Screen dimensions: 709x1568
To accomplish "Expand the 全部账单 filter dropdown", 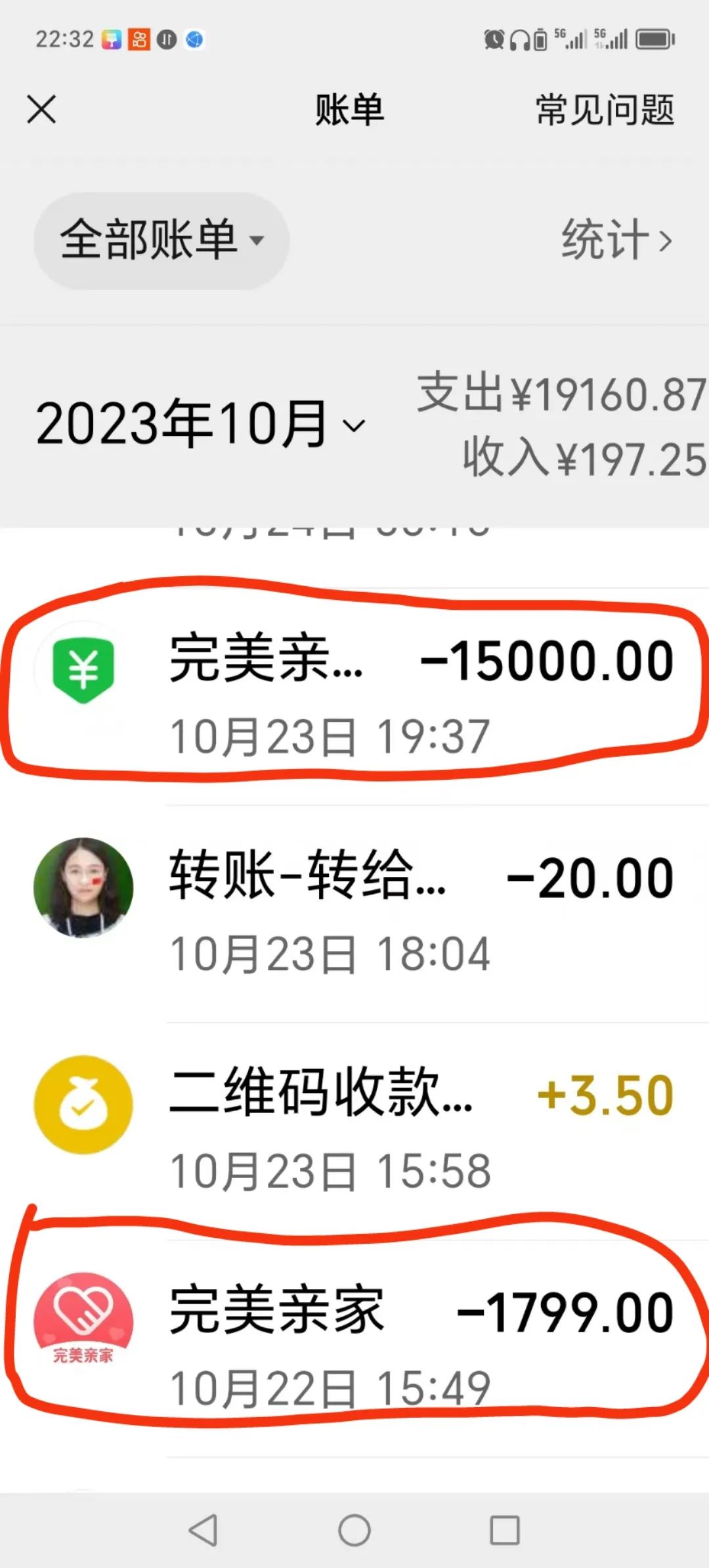I will tap(161, 240).
